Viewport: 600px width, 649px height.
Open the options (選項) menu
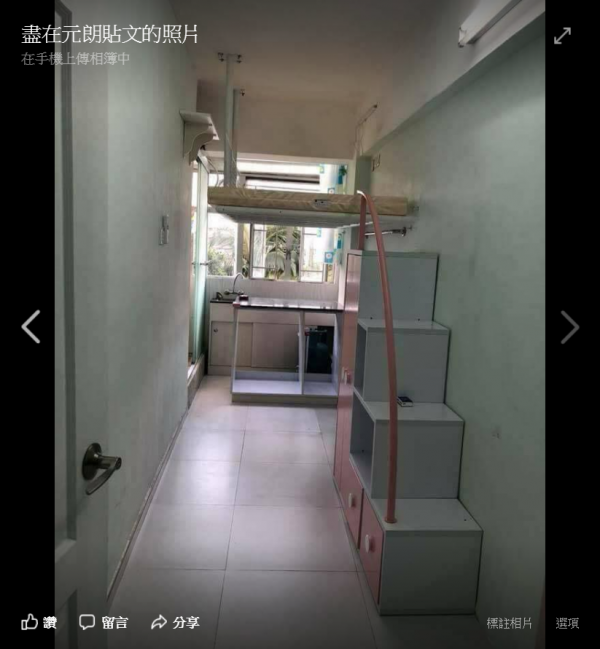(567, 623)
